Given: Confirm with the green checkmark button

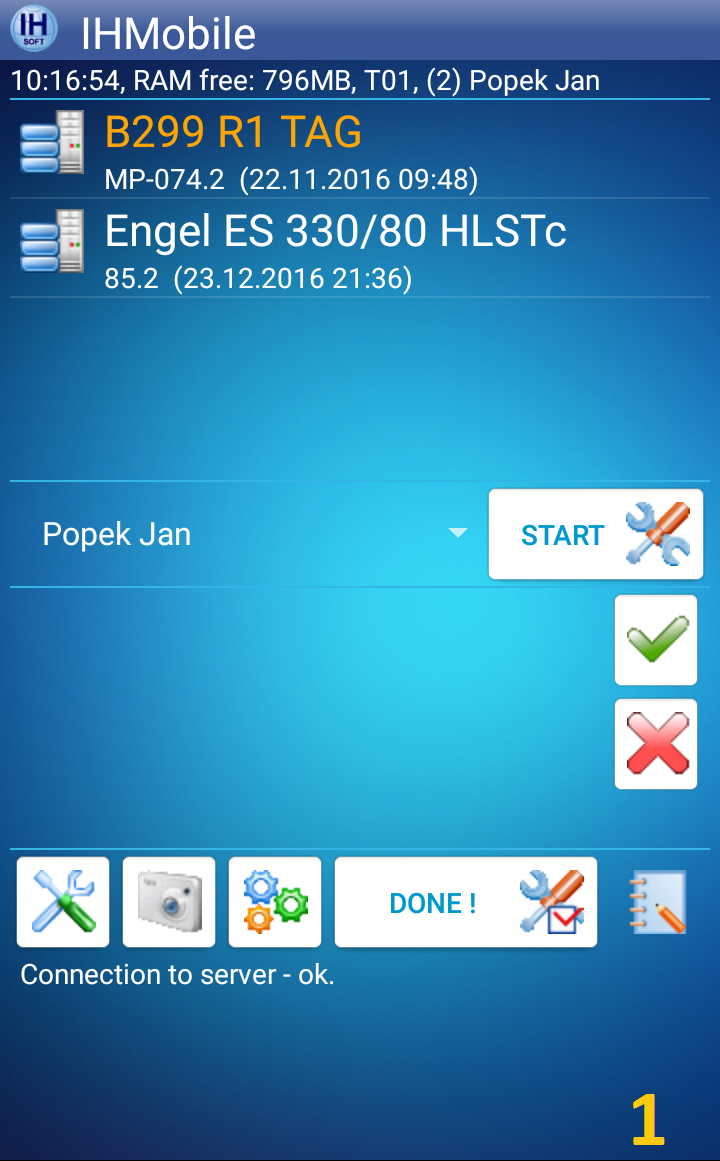Looking at the screenshot, I should 656,640.
